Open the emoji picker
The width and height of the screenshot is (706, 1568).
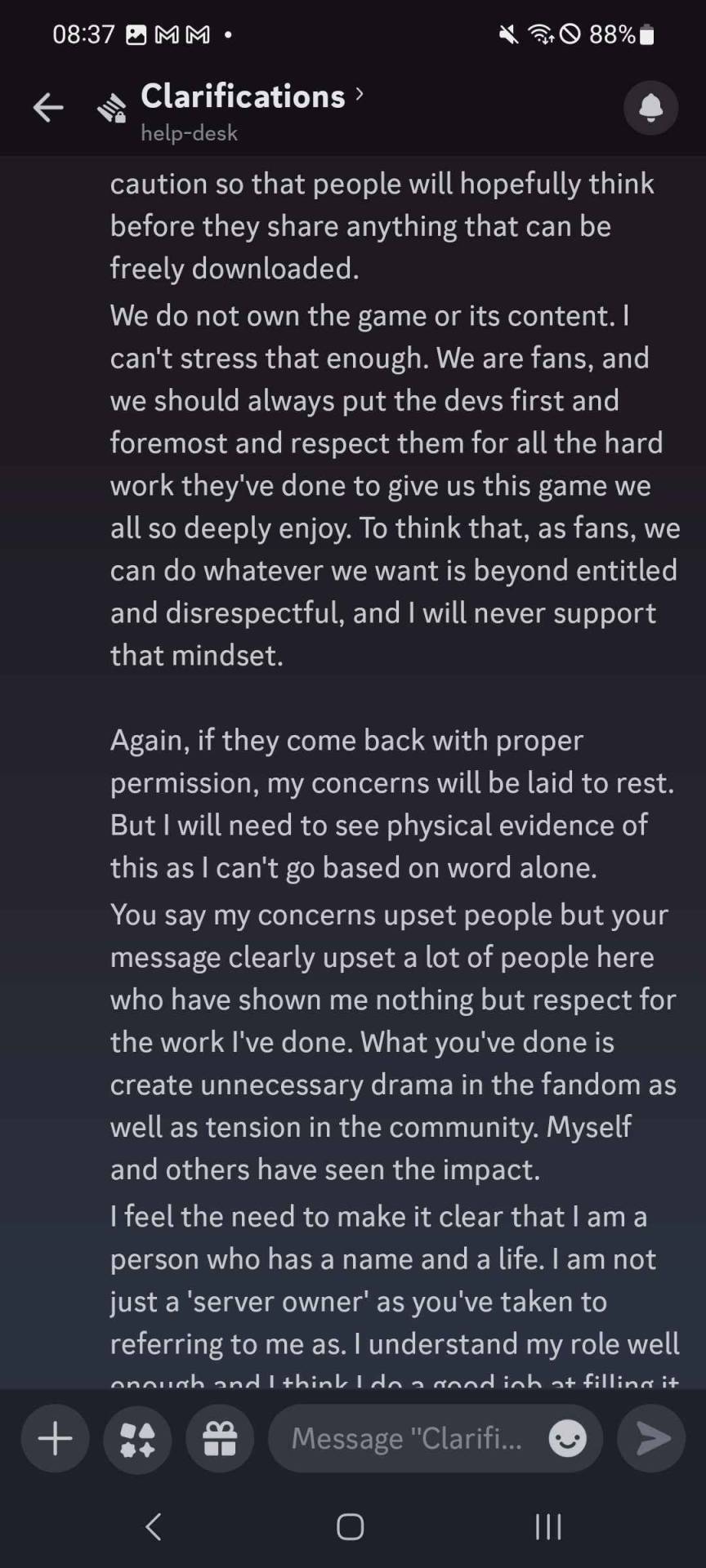tap(567, 1438)
